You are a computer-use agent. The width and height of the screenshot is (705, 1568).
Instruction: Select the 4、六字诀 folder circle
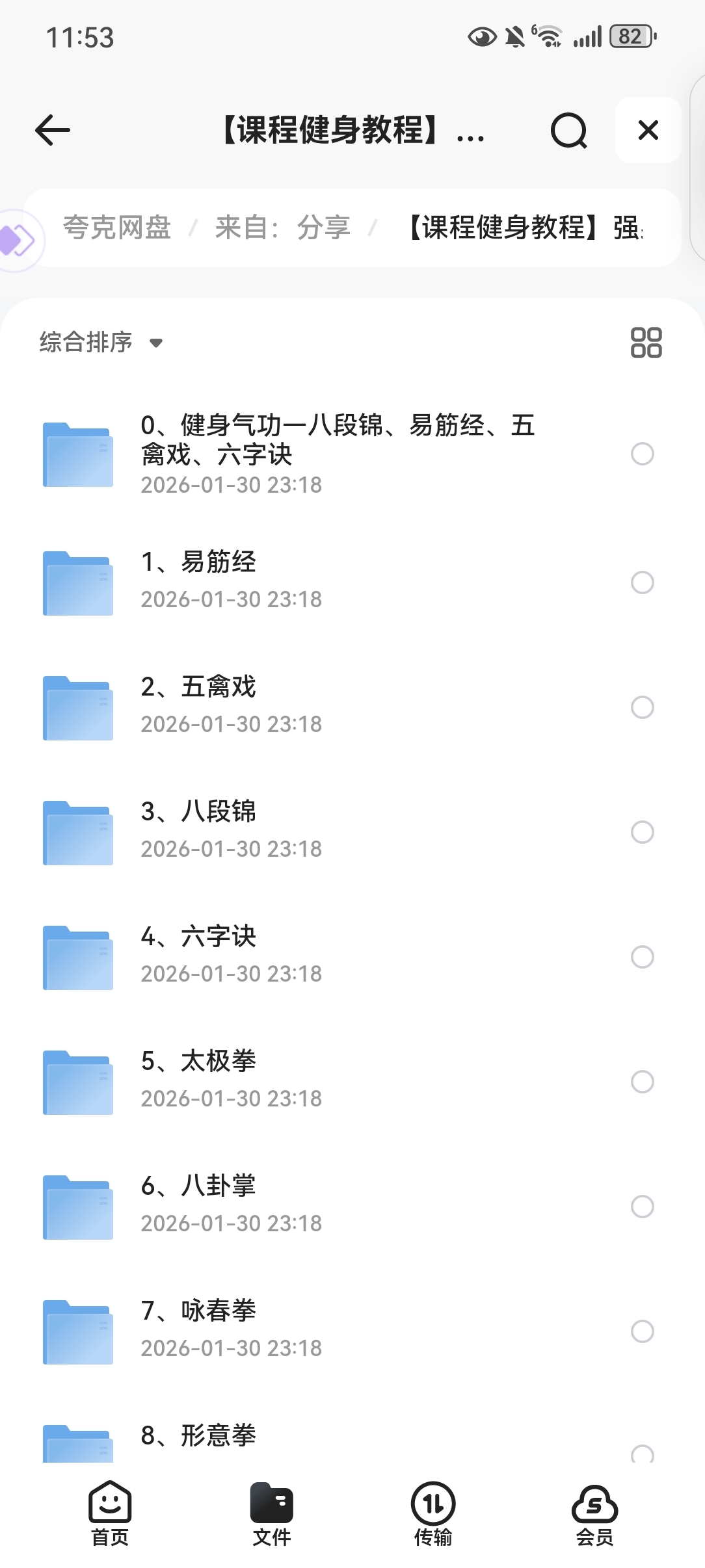642,957
